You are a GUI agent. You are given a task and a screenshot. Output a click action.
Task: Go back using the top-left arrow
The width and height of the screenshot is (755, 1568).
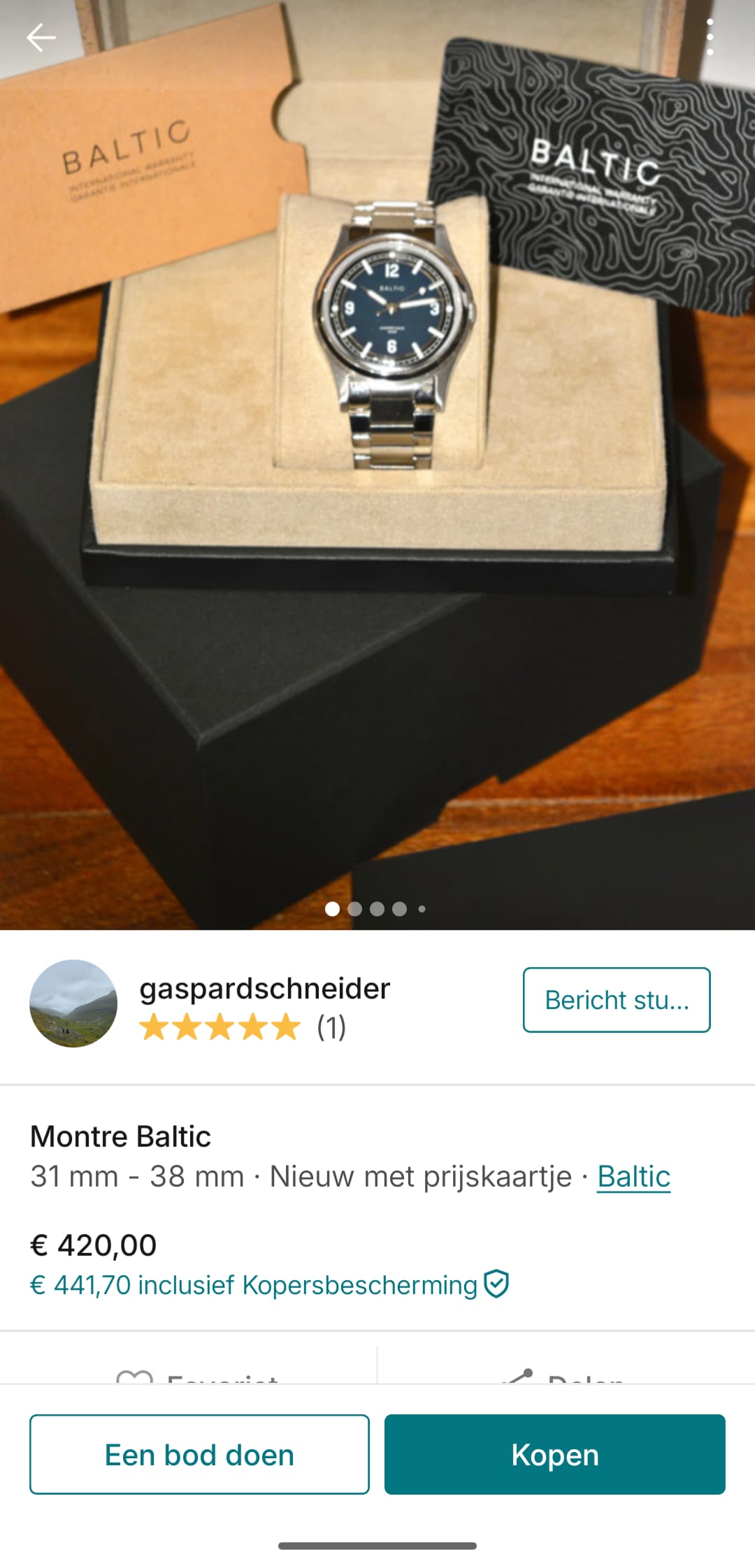coord(41,37)
